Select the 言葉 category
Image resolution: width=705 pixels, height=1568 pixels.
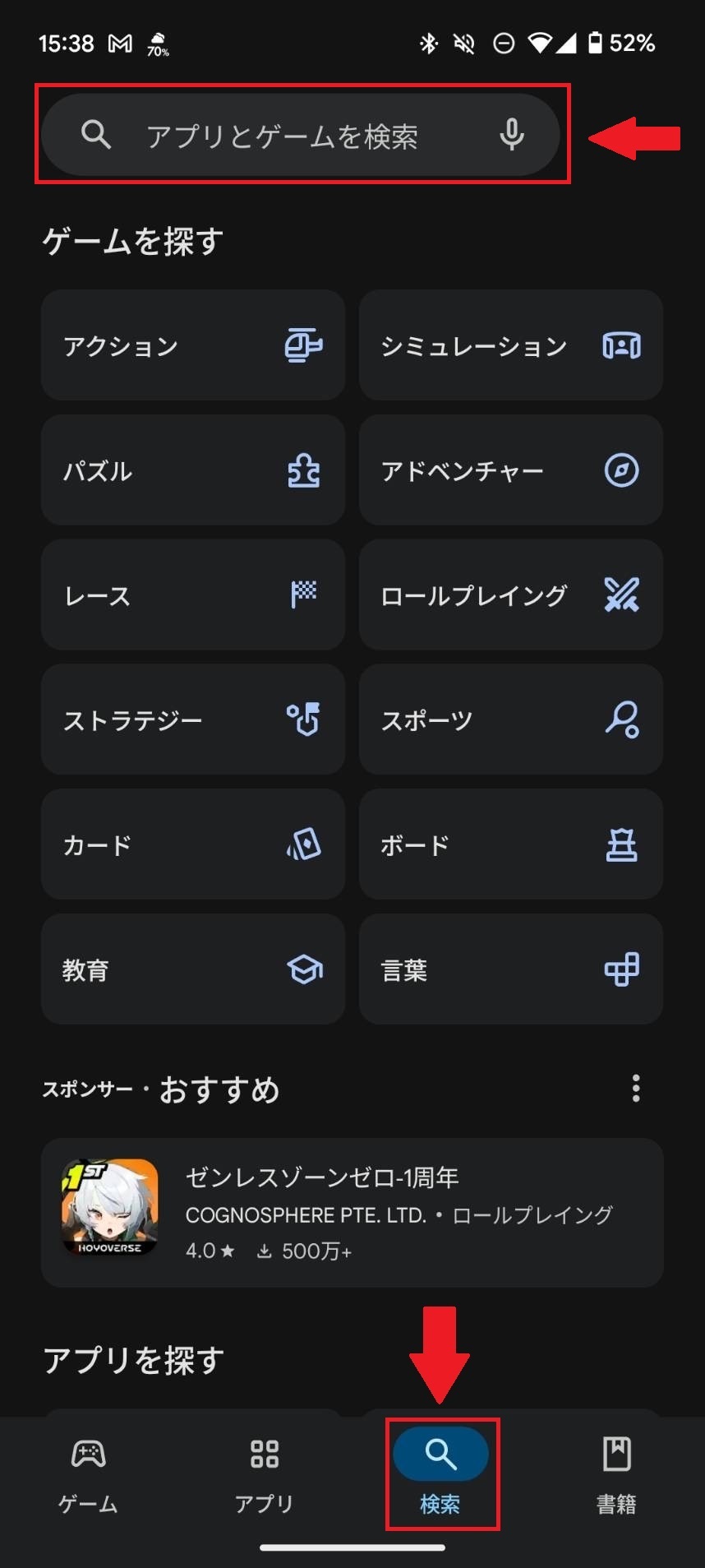coord(511,969)
